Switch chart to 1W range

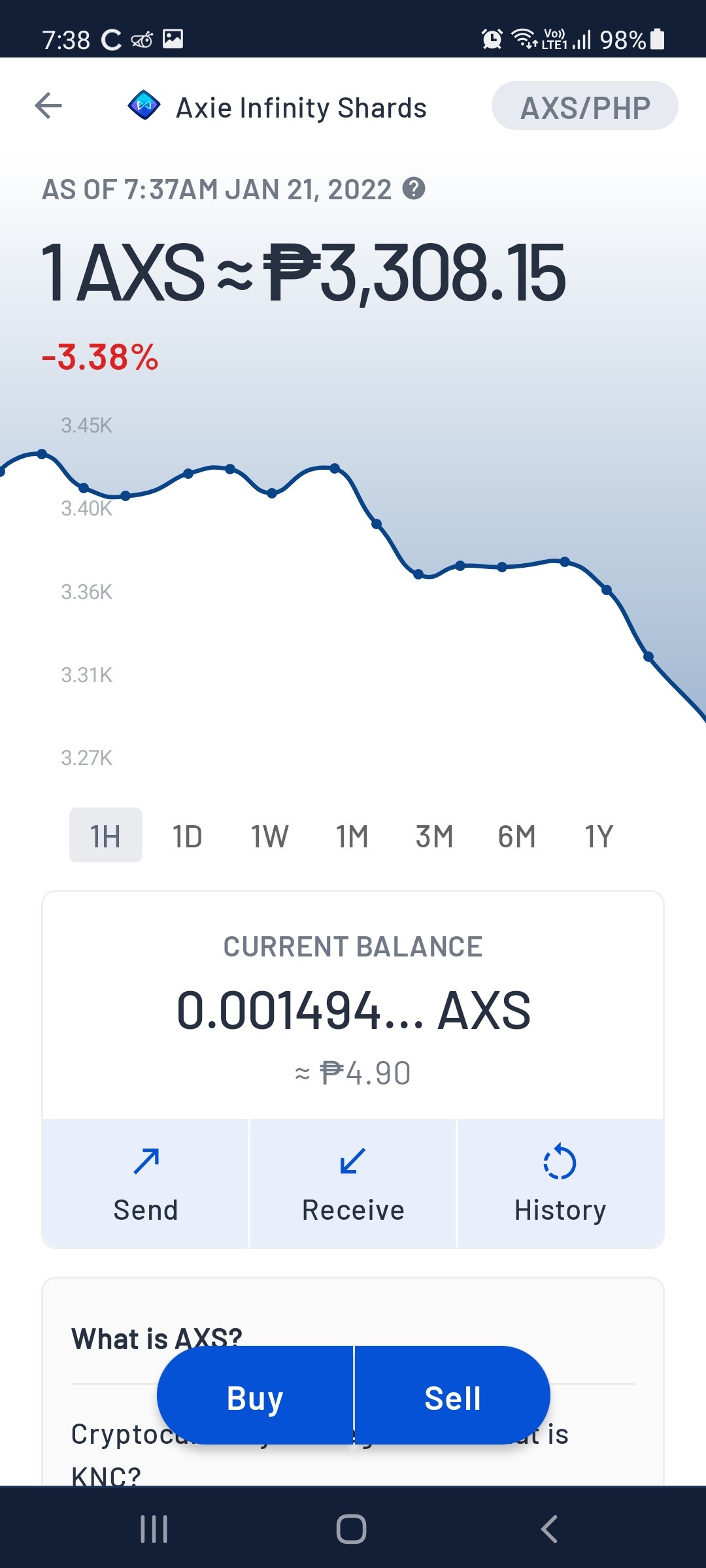click(270, 836)
